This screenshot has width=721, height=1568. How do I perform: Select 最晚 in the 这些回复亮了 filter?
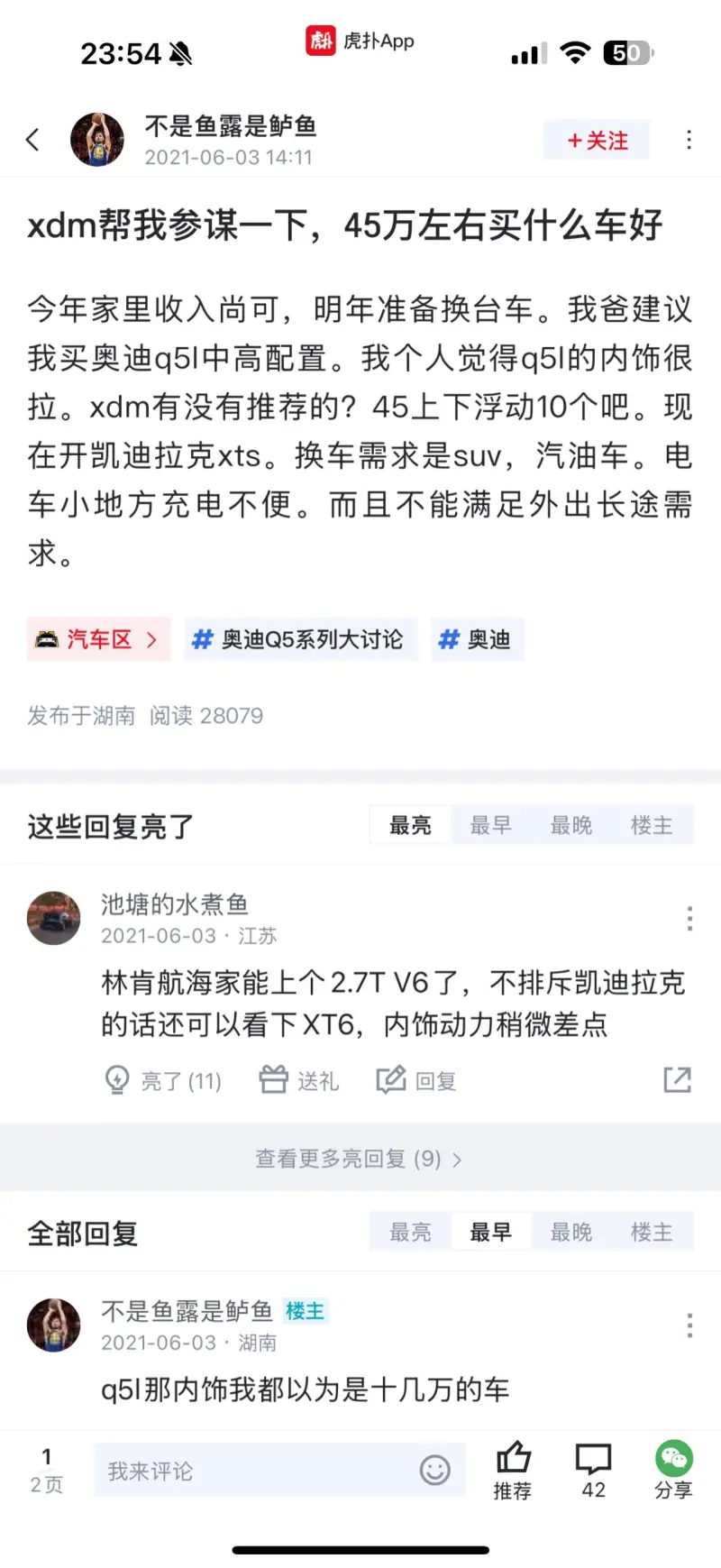(570, 825)
